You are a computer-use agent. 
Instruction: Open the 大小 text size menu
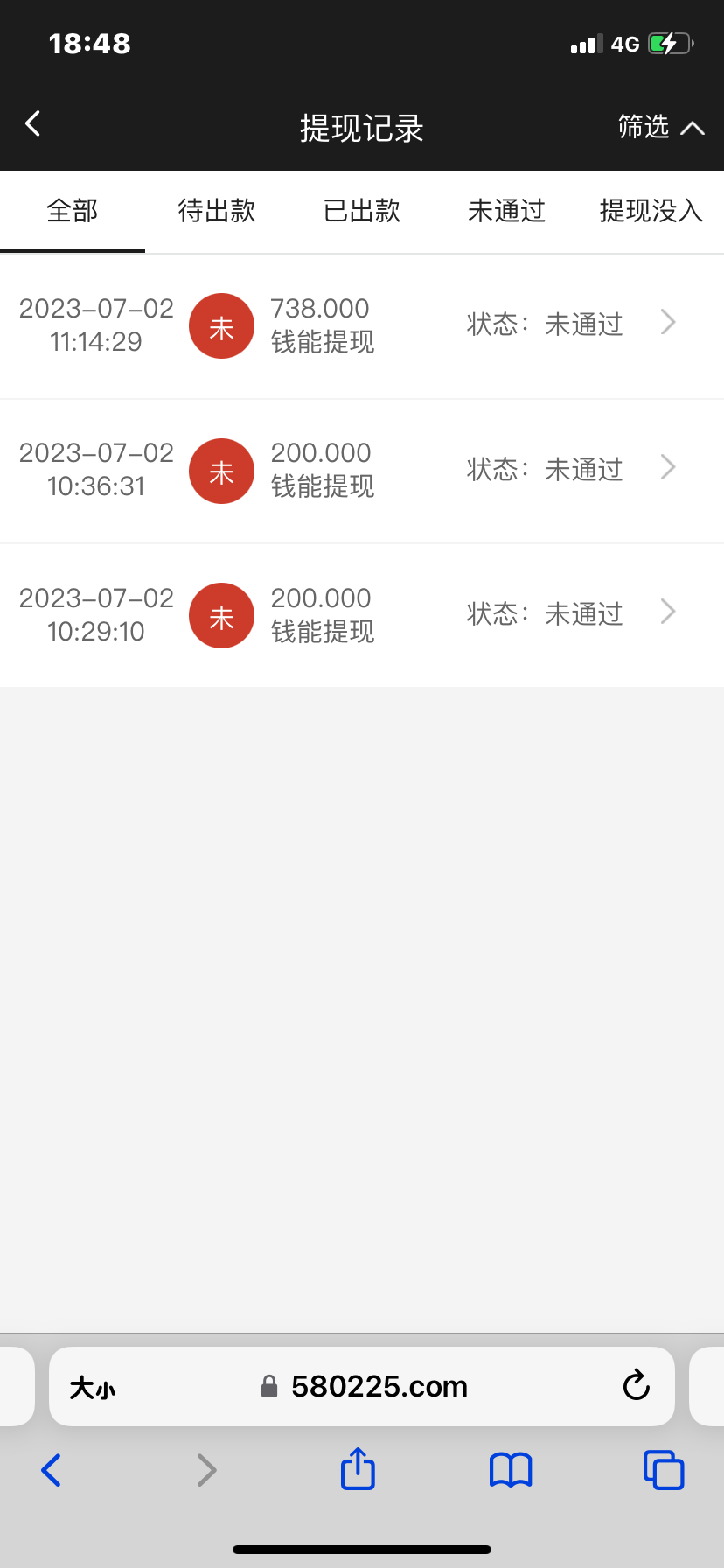click(93, 1388)
